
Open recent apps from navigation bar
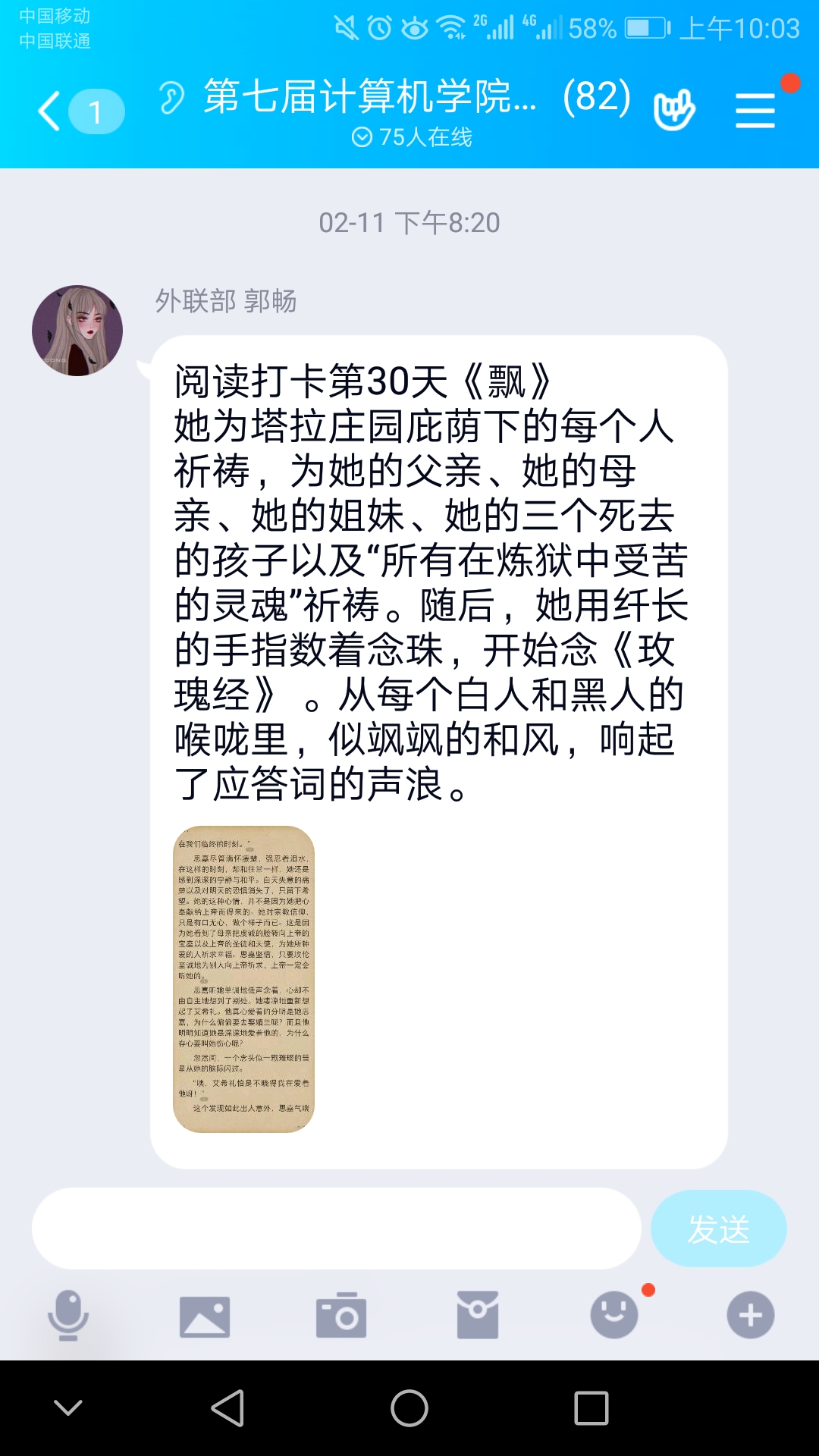pyautogui.click(x=591, y=1408)
